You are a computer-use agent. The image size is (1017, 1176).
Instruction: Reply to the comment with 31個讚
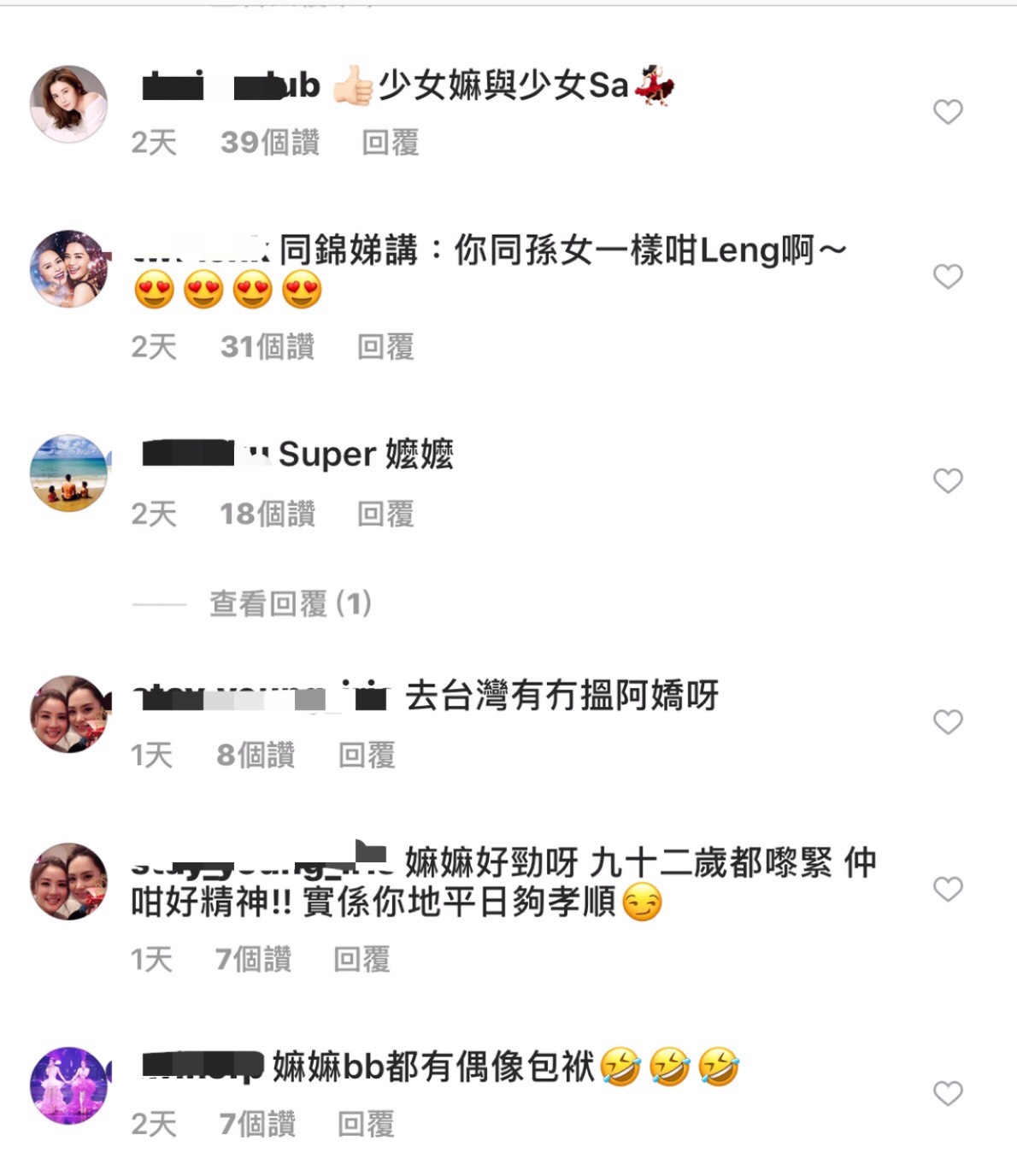385,347
